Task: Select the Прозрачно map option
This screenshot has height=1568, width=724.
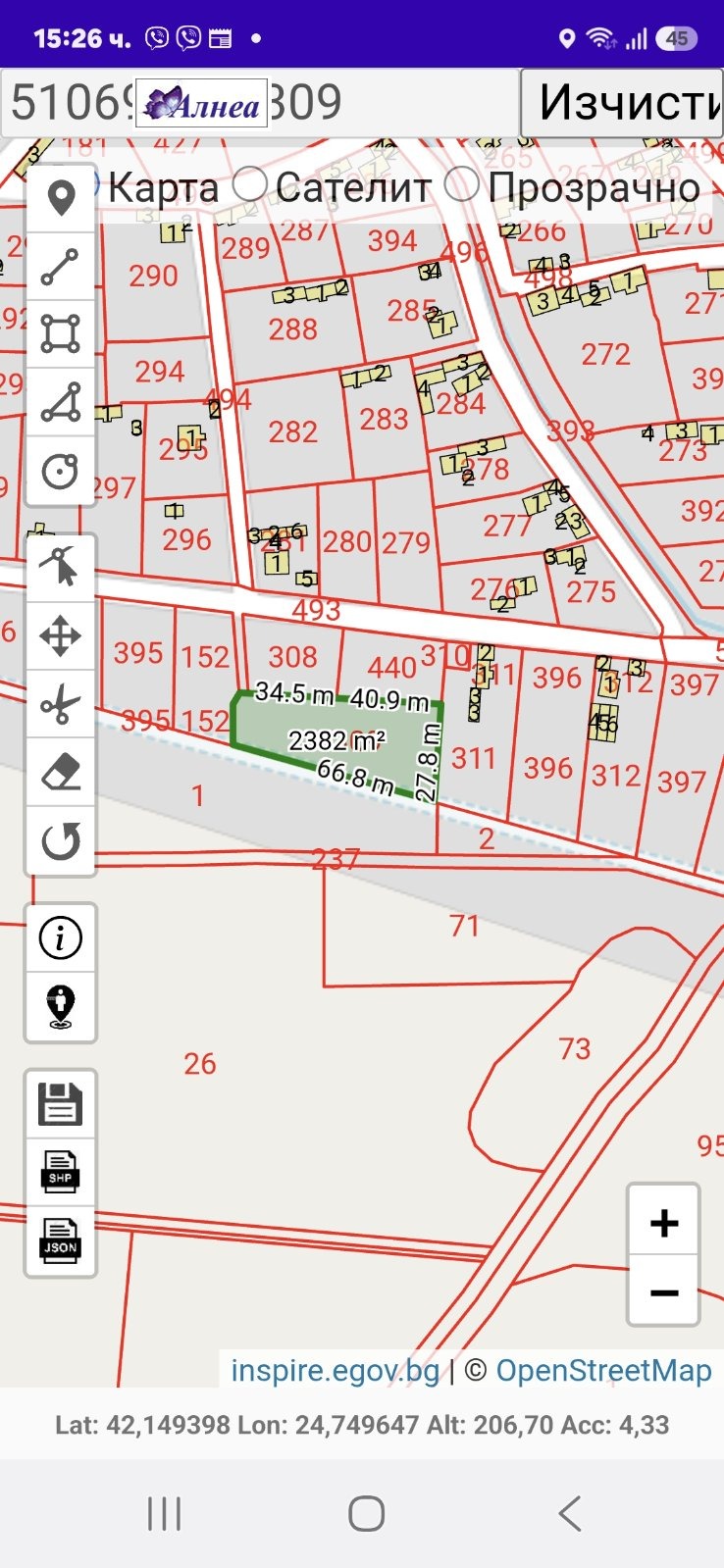Action: [573, 186]
